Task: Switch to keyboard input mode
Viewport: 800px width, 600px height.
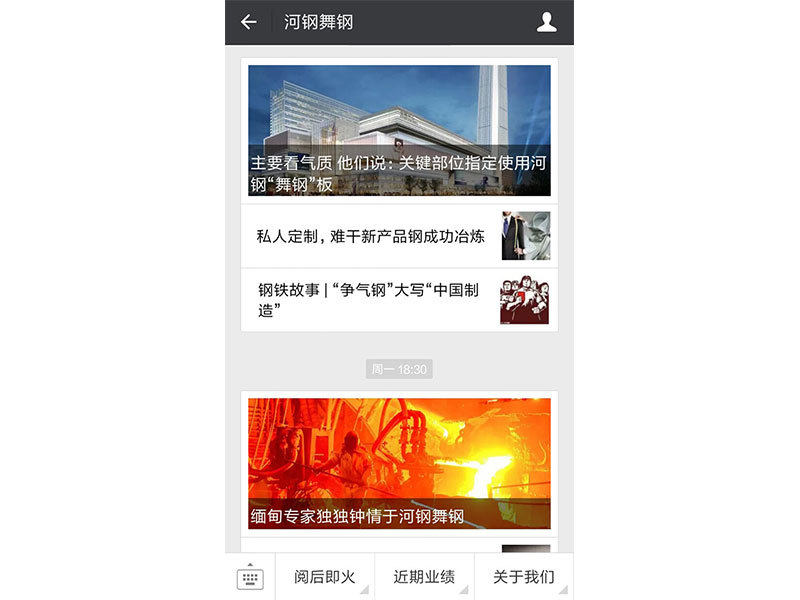Action: 250,578
